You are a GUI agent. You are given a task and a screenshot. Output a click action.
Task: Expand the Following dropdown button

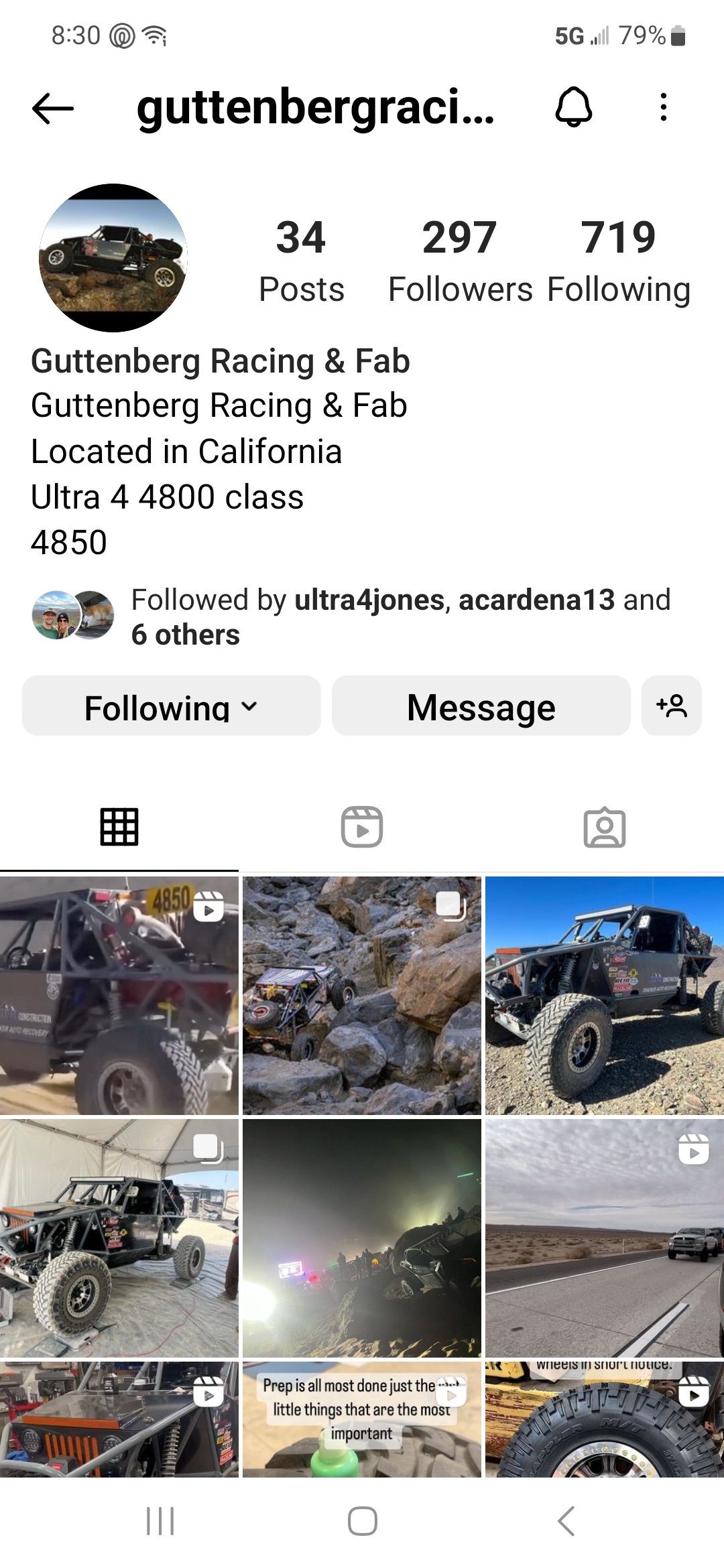click(x=172, y=706)
